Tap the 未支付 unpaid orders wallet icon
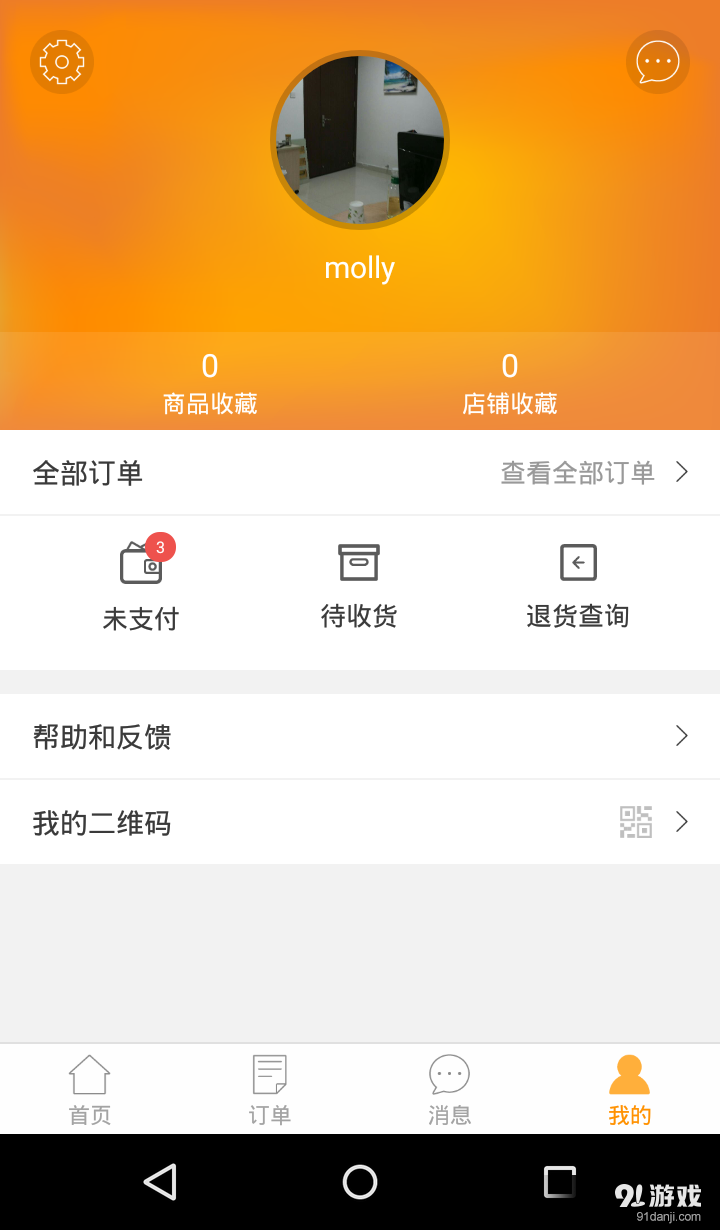This screenshot has height=1230, width=720. point(141,563)
